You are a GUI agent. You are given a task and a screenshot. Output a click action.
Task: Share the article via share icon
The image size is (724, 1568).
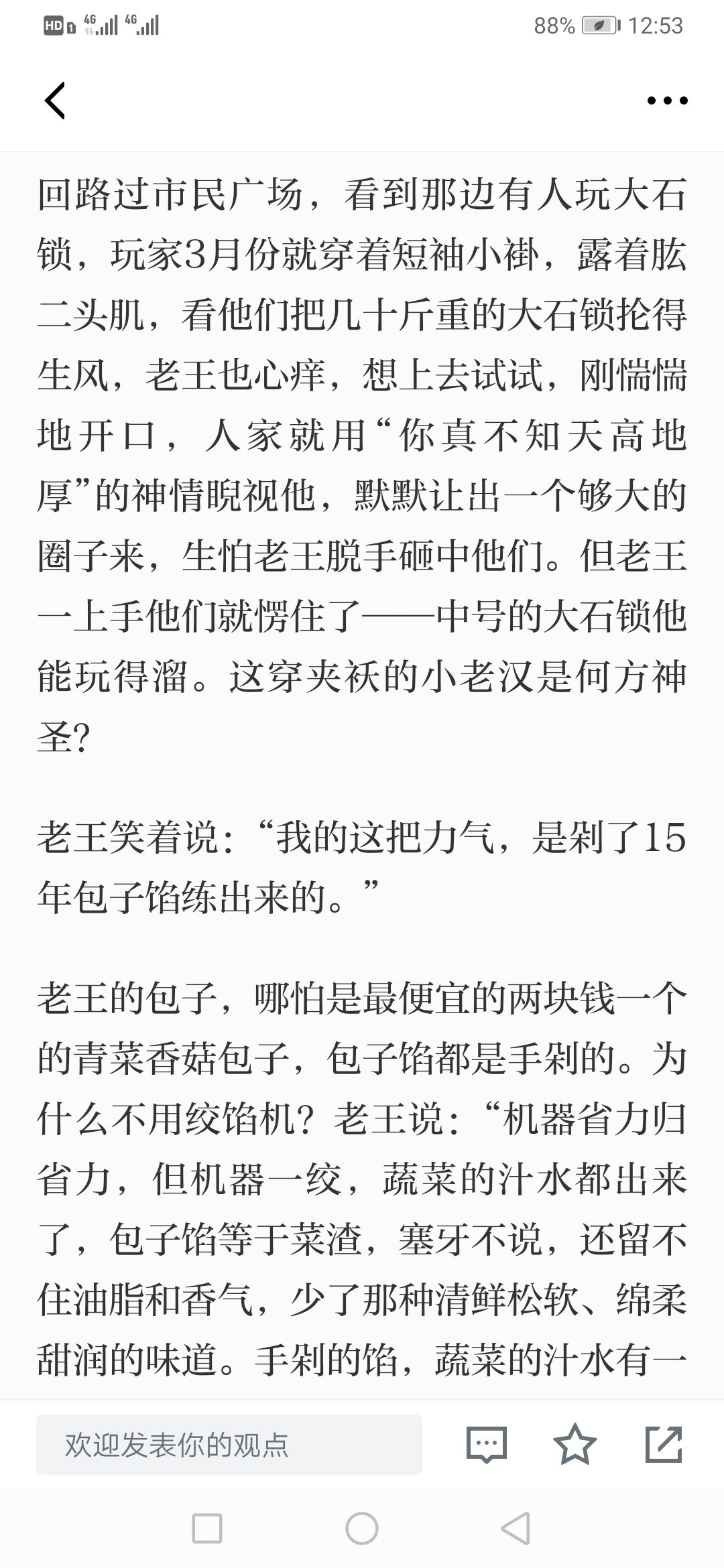664,1444
